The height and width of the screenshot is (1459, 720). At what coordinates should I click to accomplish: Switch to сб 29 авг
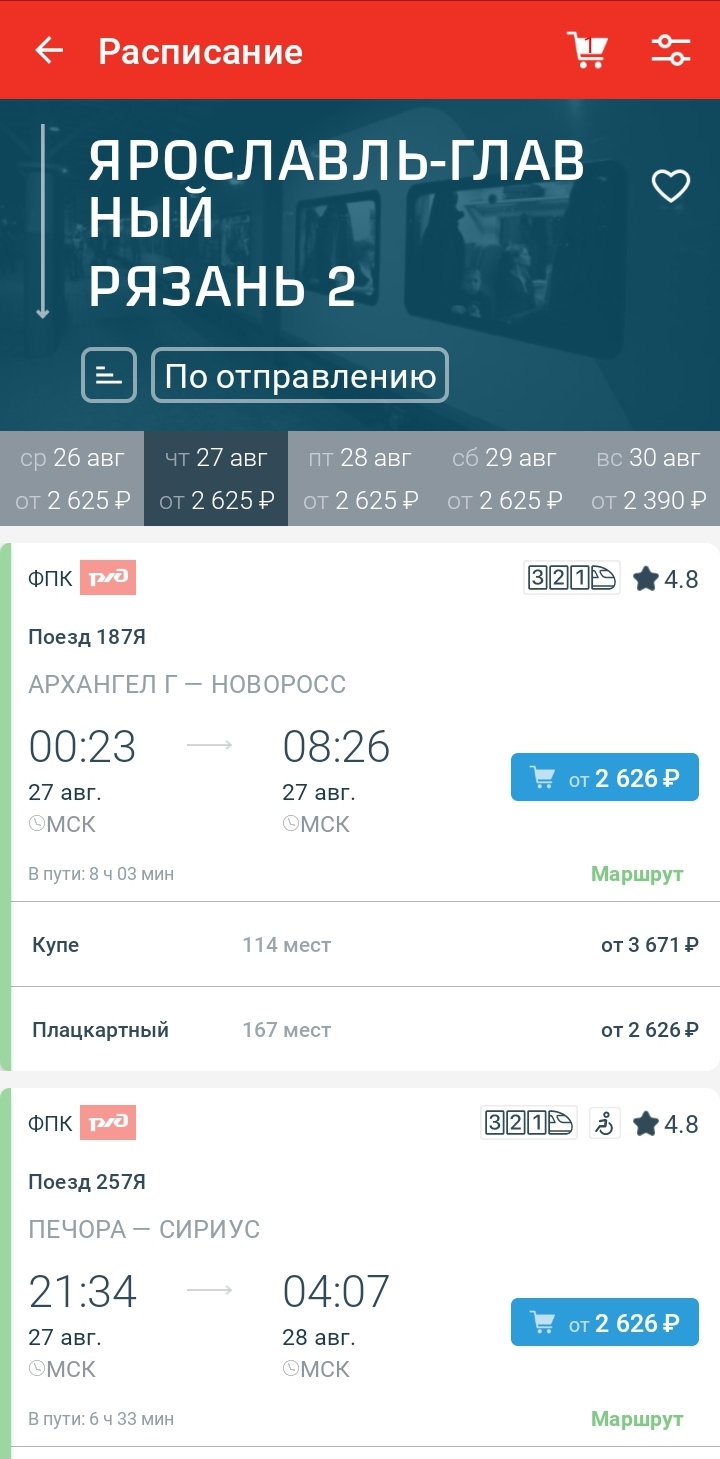point(504,478)
